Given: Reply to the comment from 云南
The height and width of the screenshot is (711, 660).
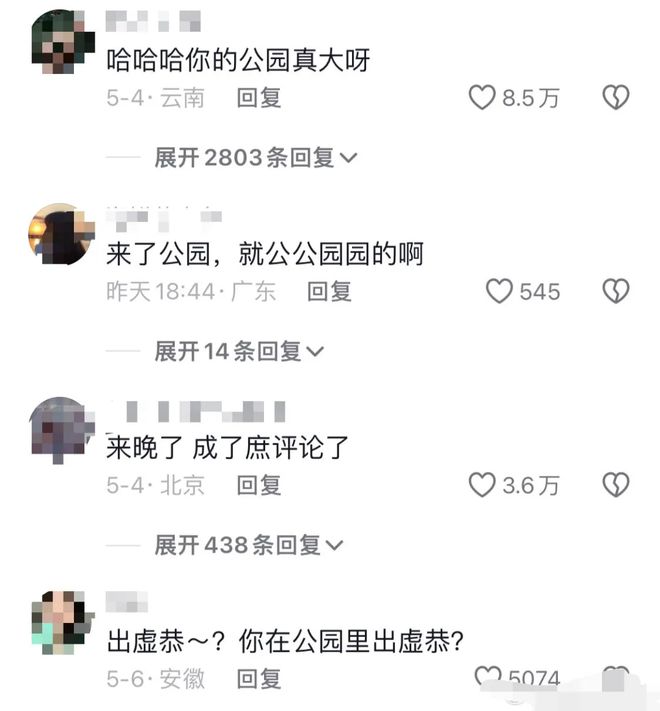Looking at the screenshot, I should click(x=258, y=97).
